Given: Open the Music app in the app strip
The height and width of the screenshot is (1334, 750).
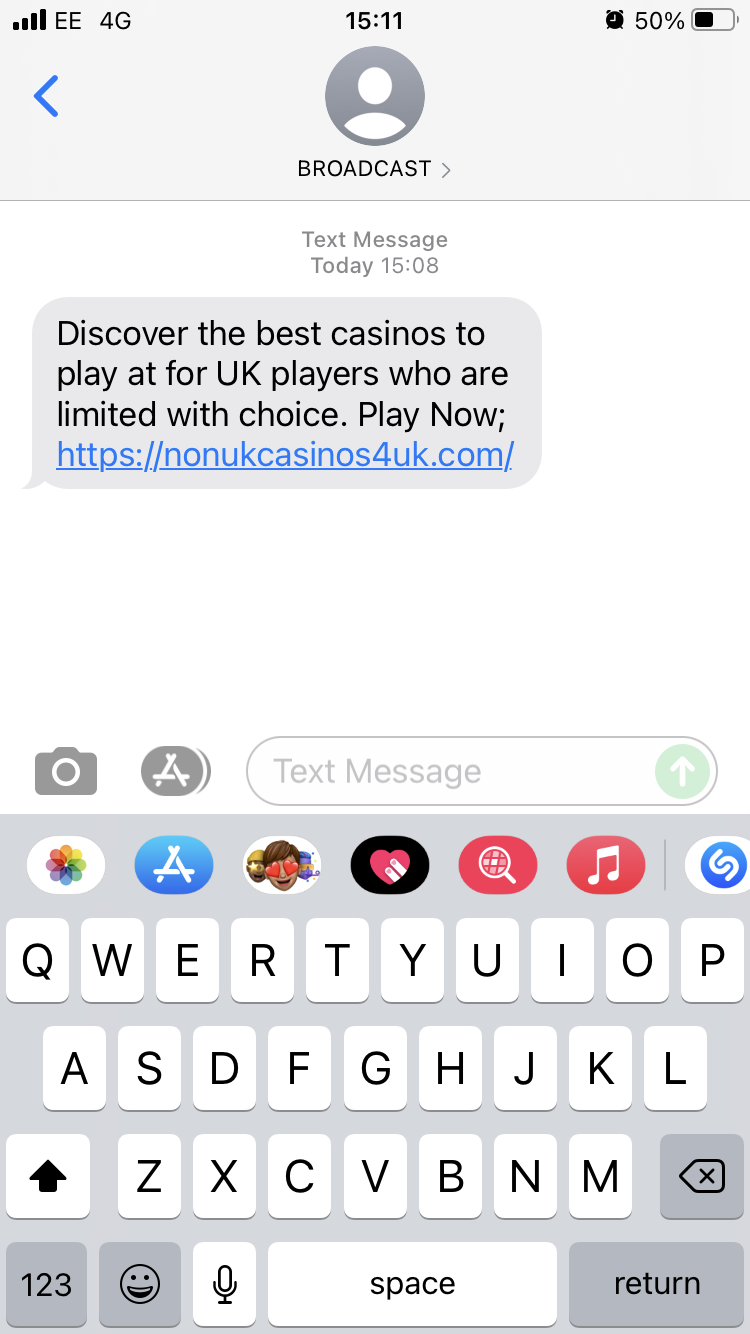Looking at the screenshot, I should [605, 865].
